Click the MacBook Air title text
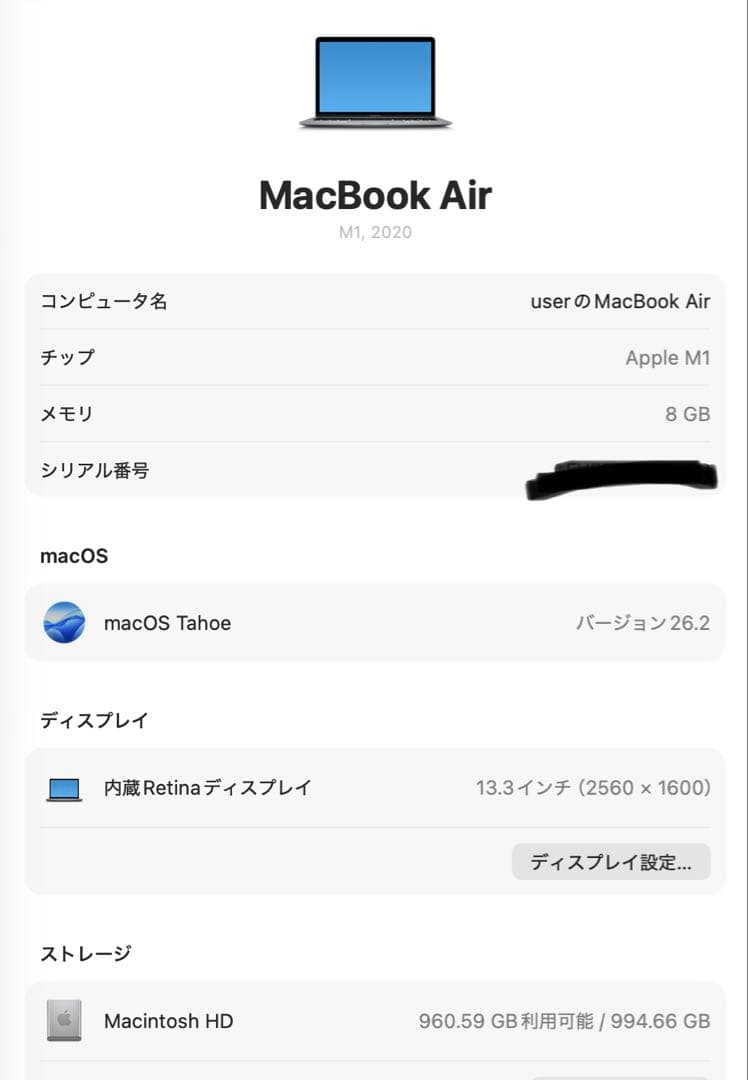Image resolution: width=748 pixels, height=1080 pixels. point(374,195)
